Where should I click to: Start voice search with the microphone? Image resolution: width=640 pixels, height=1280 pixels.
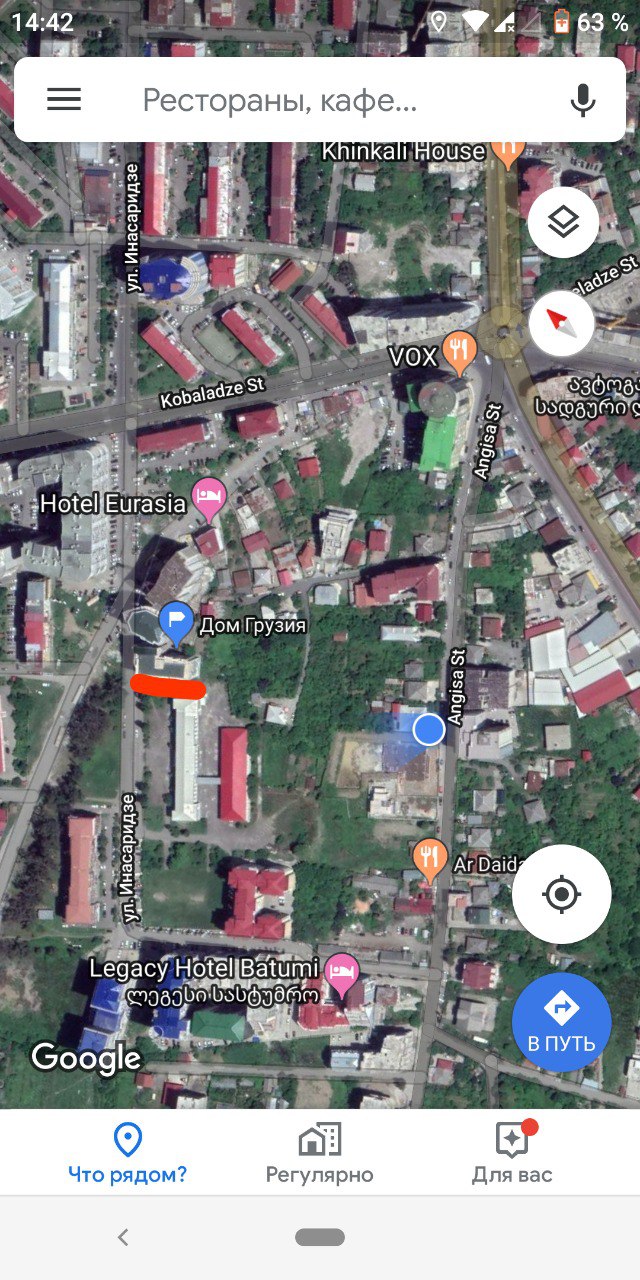(583, 99)
